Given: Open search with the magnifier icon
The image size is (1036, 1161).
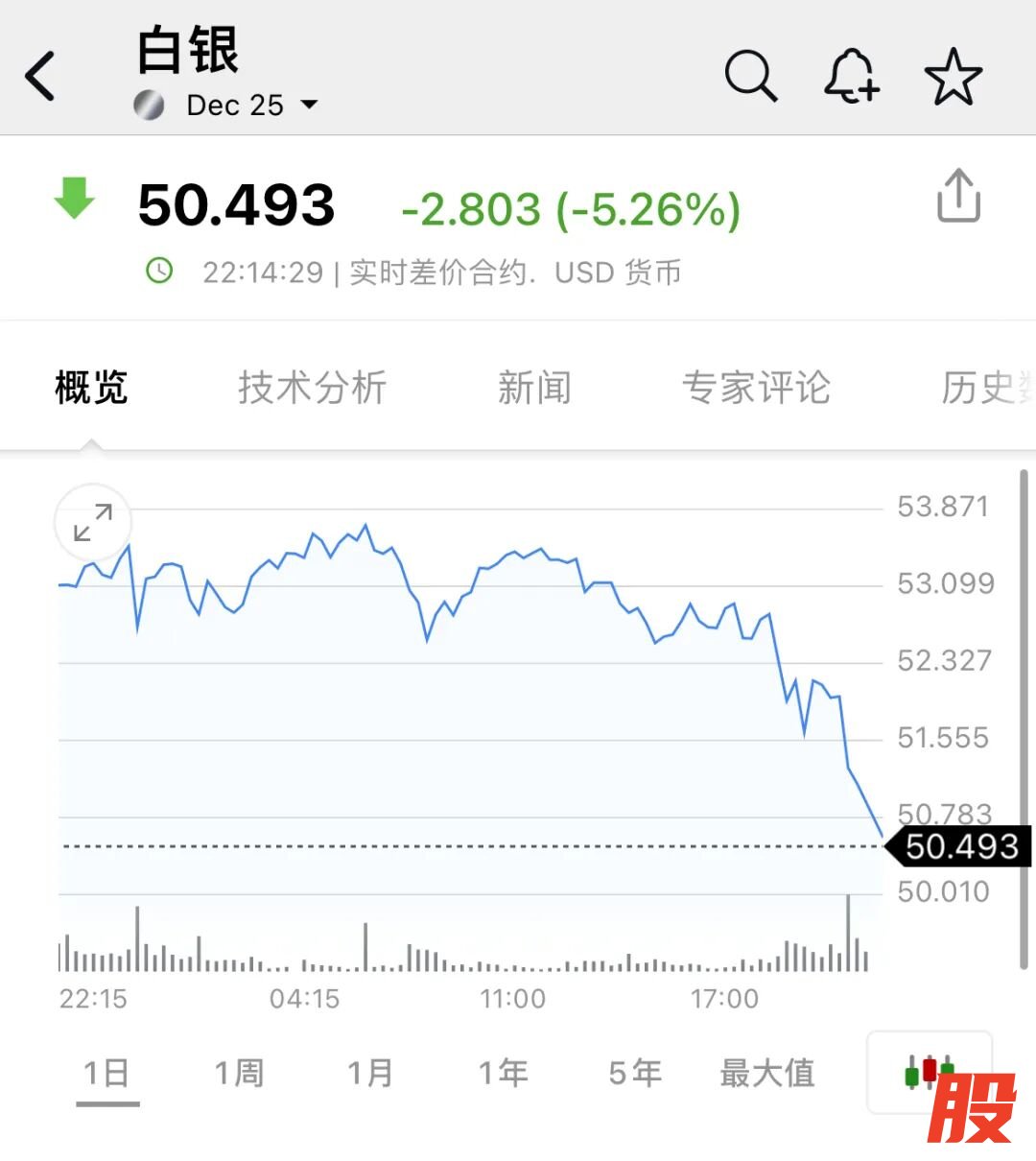Looking at the screenshot, I should 750,77.
